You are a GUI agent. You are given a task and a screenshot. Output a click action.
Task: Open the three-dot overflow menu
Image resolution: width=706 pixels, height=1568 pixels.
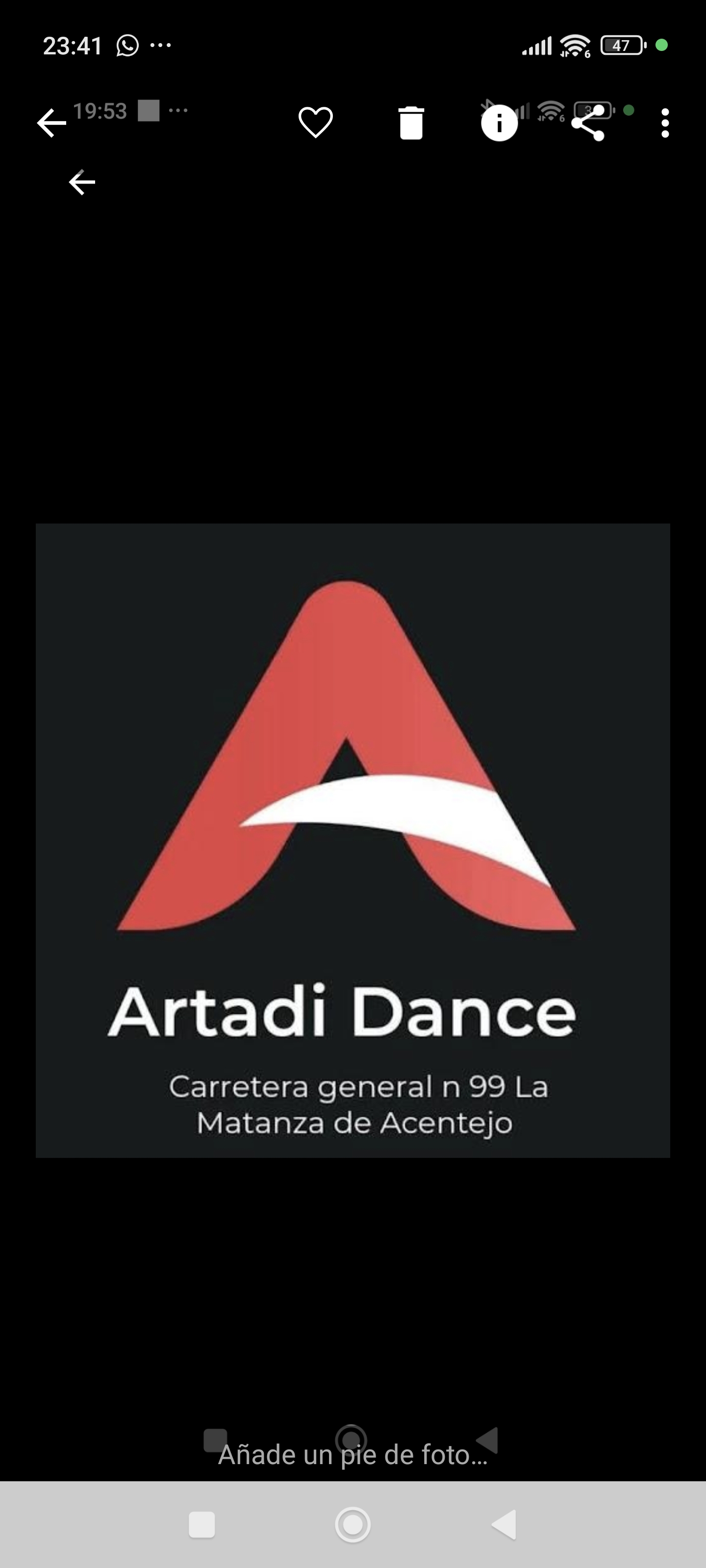[x=665, y=123]
